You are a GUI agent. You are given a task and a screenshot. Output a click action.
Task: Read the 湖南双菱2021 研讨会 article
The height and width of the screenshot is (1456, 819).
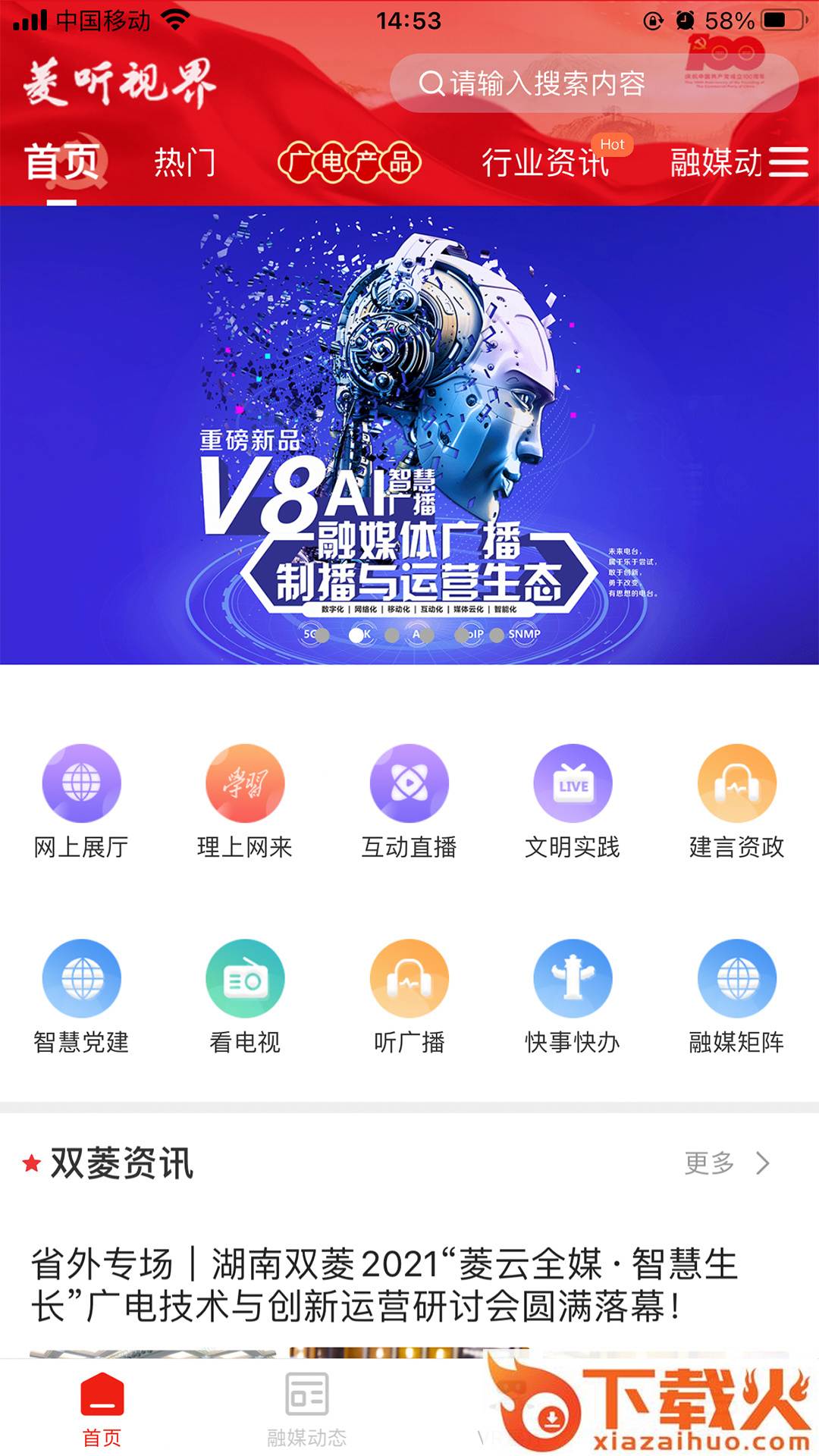coord(383,1285)
